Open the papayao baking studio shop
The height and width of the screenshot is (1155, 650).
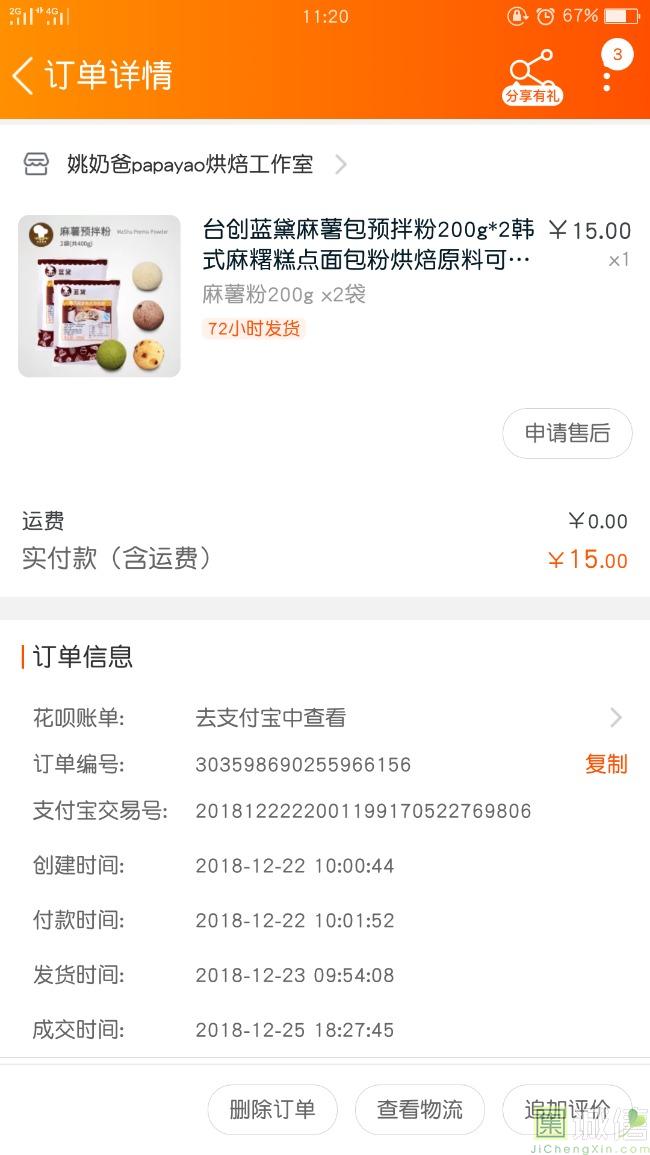[189, 164]
